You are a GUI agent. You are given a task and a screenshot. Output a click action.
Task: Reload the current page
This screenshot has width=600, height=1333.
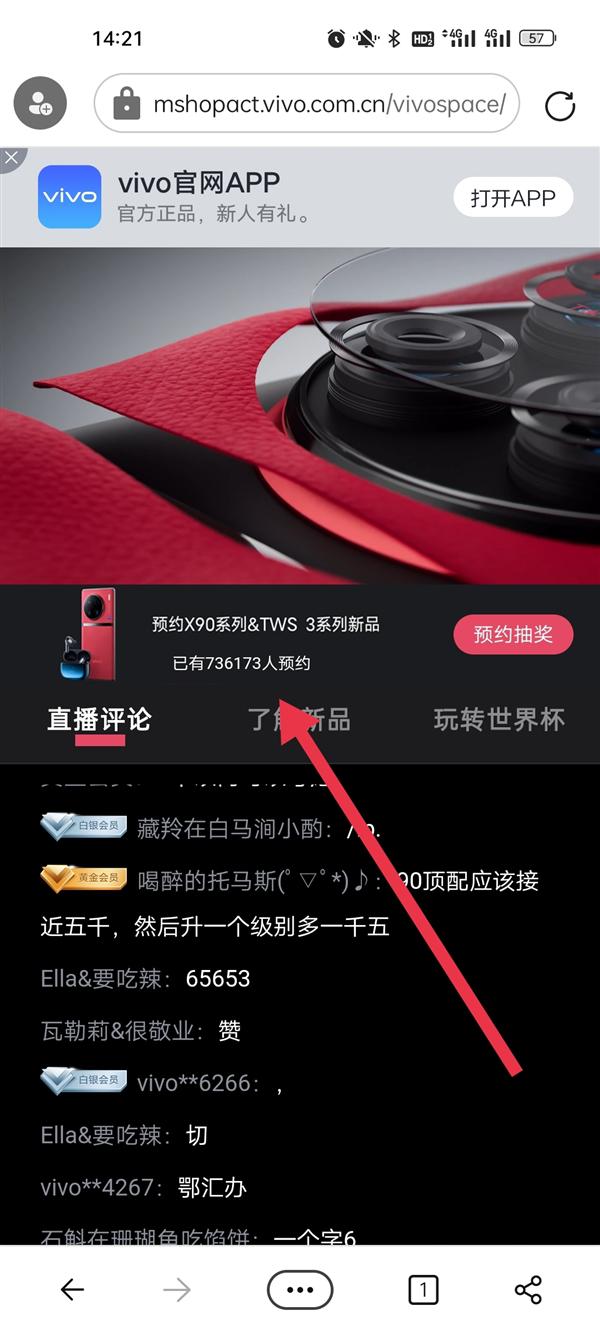point(560,105)
